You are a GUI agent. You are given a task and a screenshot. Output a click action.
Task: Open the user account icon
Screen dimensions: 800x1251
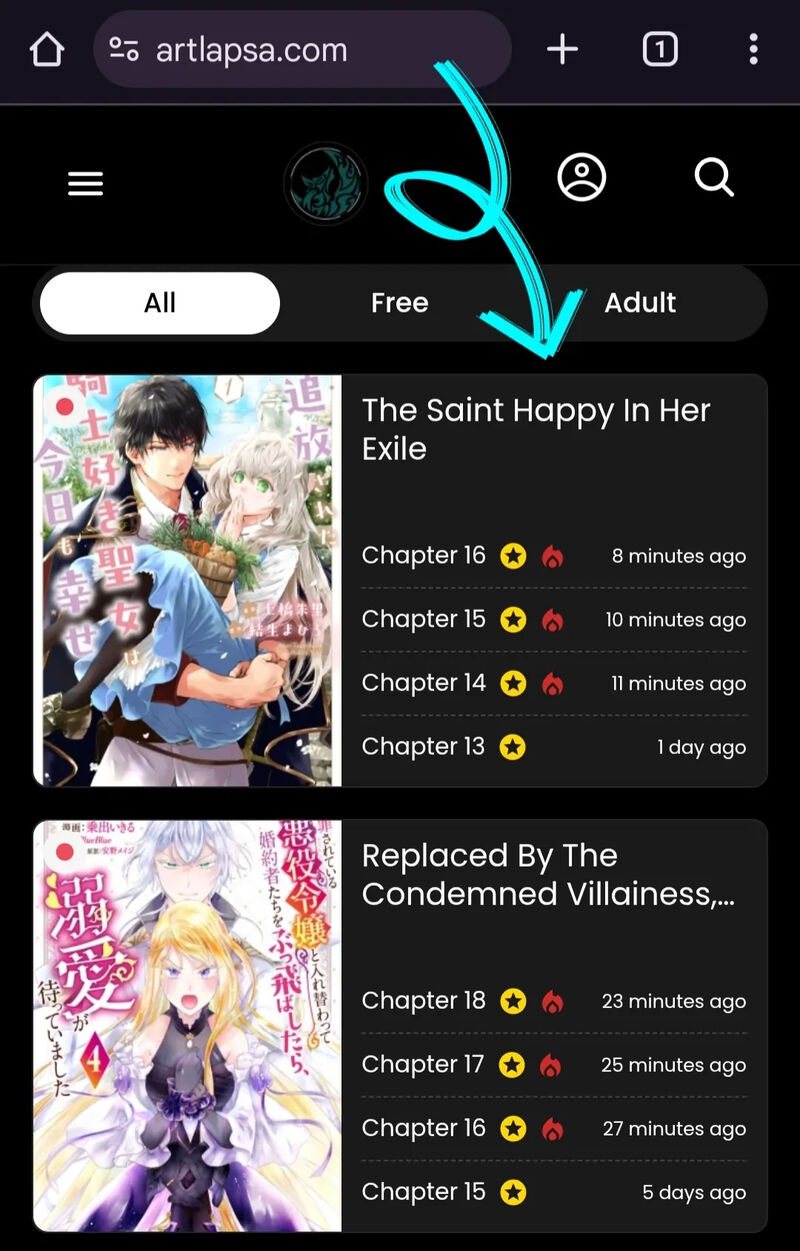(x=581, y=178)
